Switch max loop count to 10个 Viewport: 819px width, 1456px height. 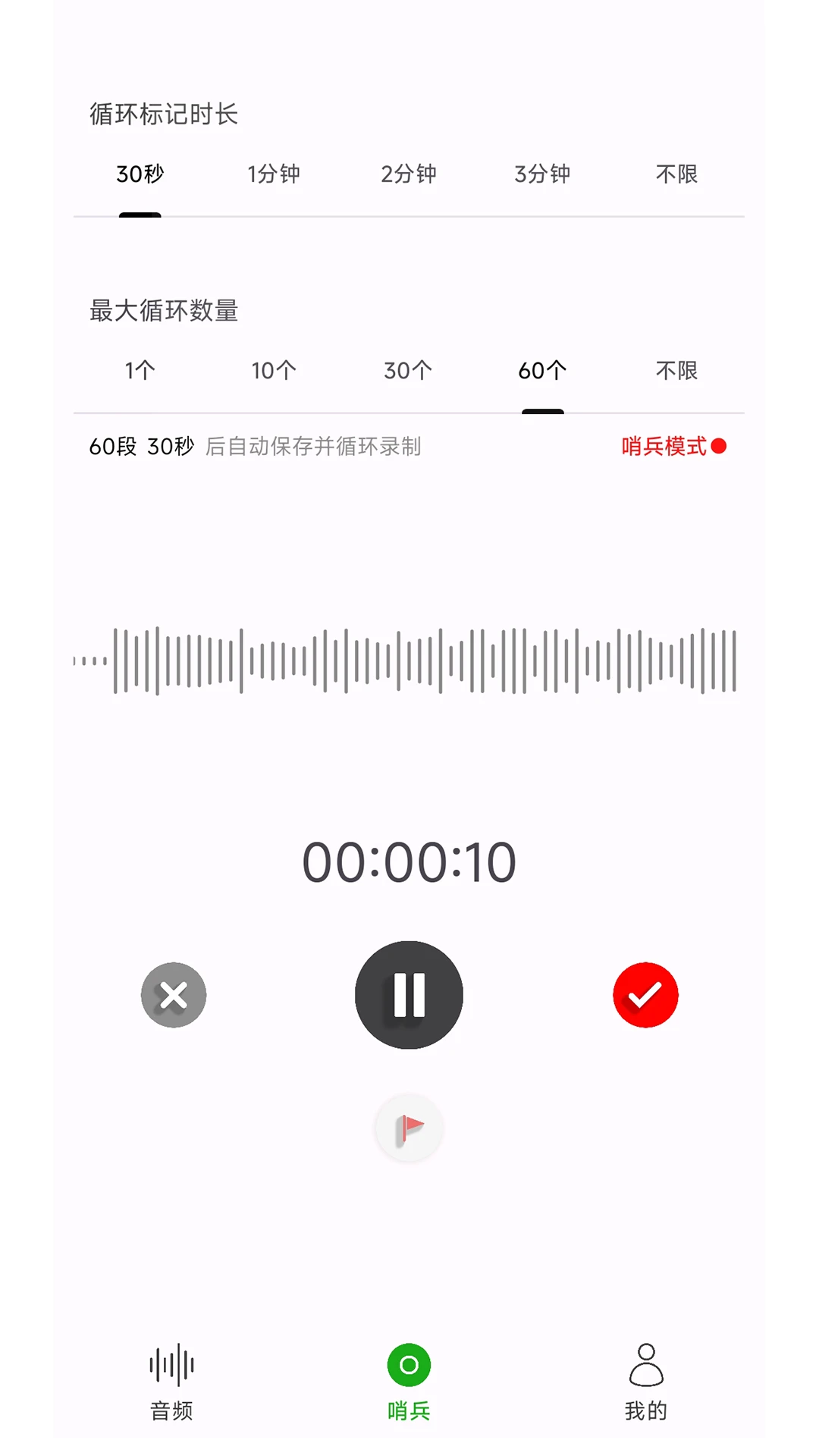click(272, 370)
